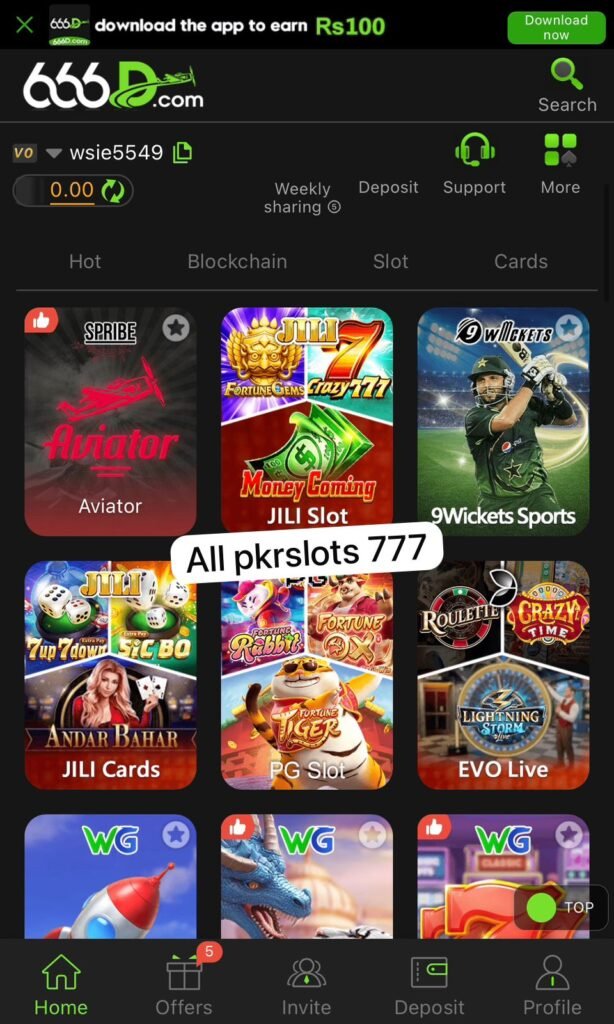Screen dimensions: 614x1024
Task: Open the 9Wickets Sports tile
Action: [503, 421]
